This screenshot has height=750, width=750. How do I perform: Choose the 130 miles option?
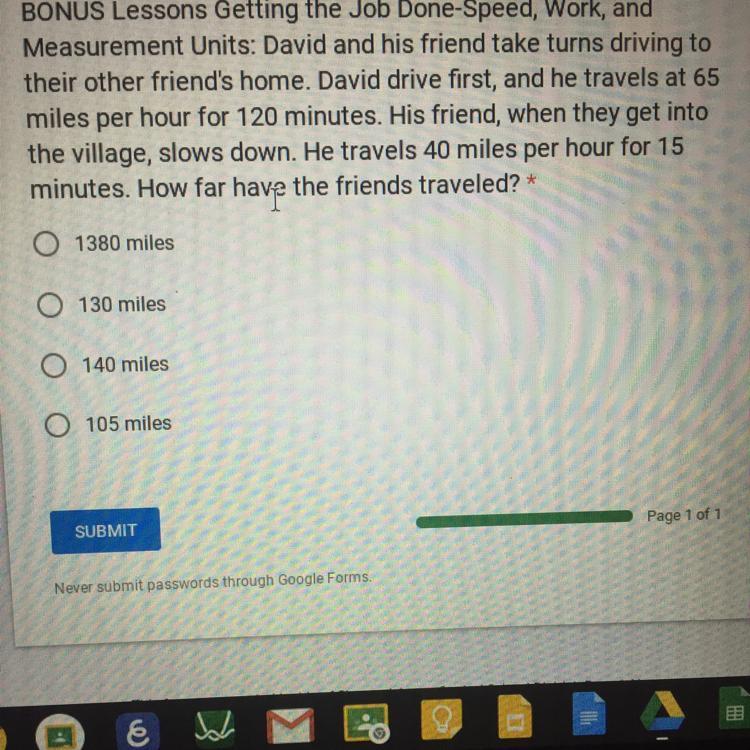click(x=50, y=305)
